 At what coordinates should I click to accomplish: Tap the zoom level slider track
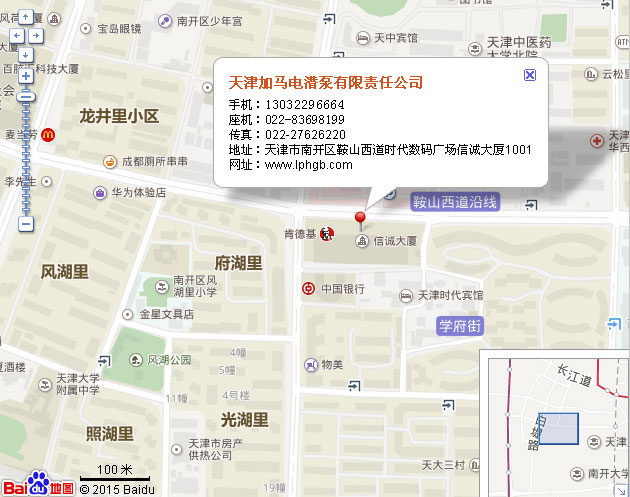click(26, 160)
